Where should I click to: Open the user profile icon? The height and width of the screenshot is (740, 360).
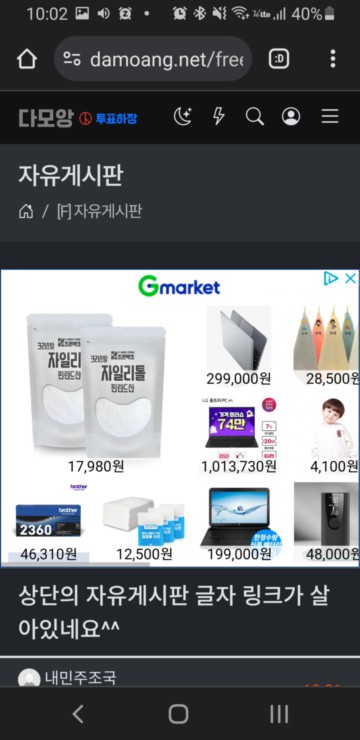click(x=291, y=117)
